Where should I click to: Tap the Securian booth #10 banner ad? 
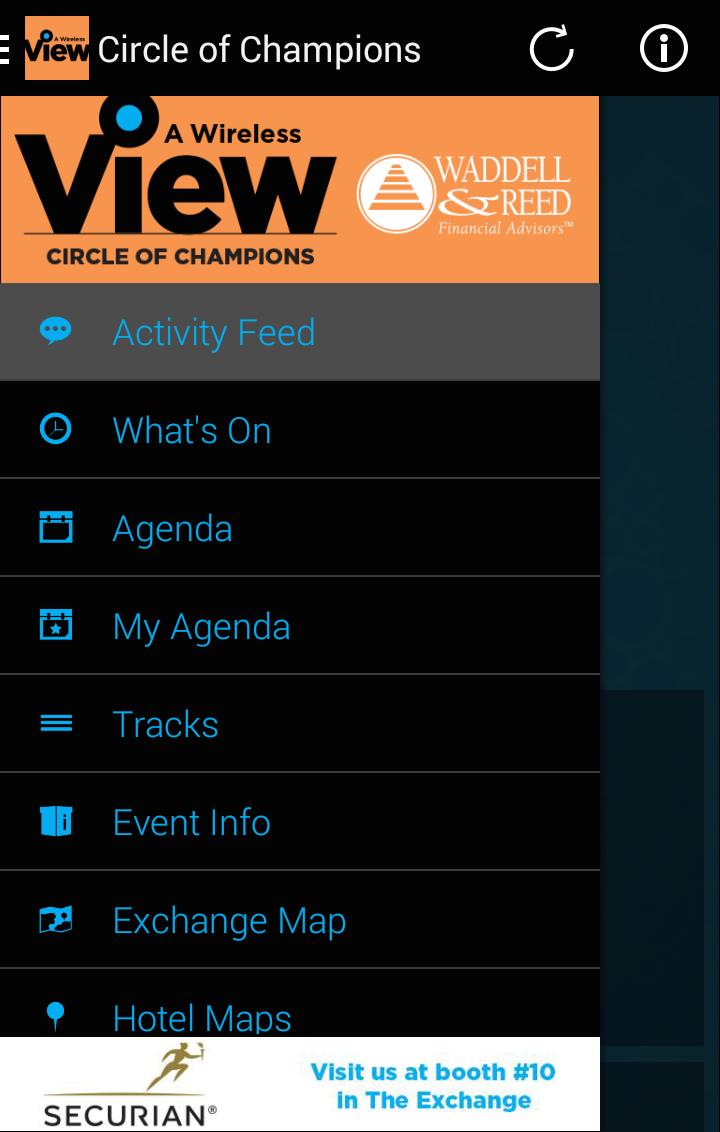point(300,1085)
